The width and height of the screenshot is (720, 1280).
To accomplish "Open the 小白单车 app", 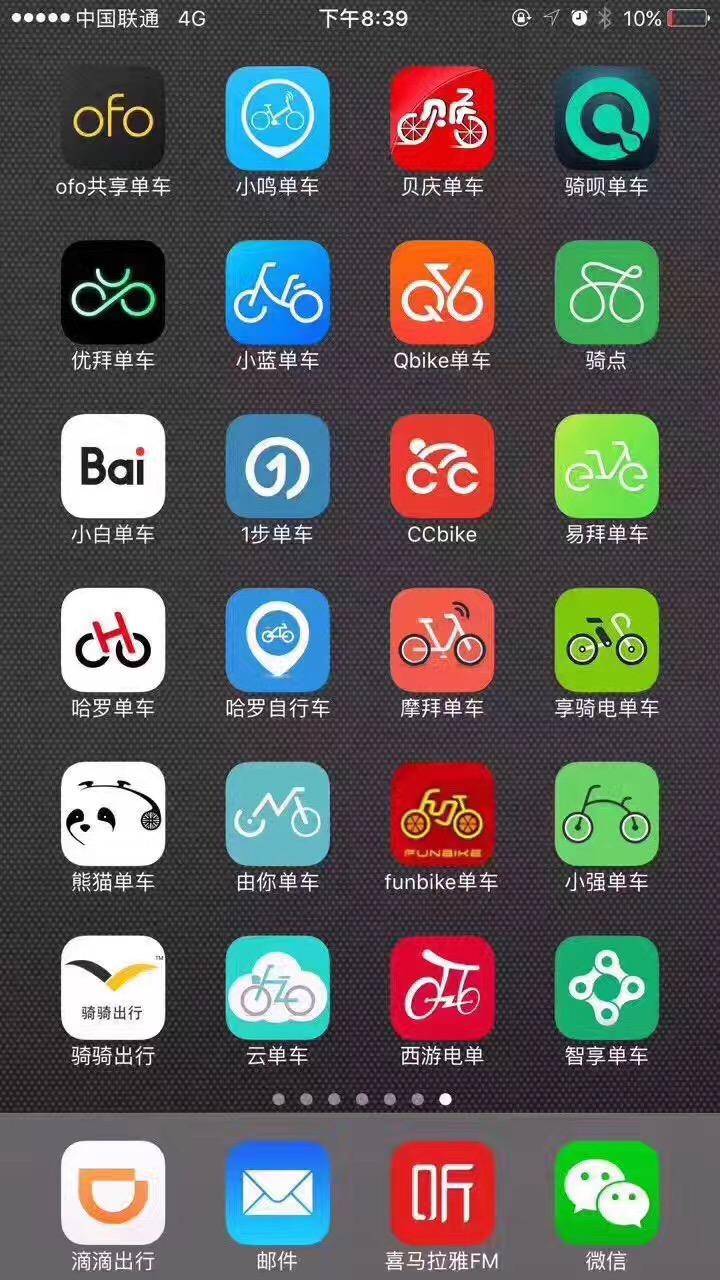I will point(113,466).
